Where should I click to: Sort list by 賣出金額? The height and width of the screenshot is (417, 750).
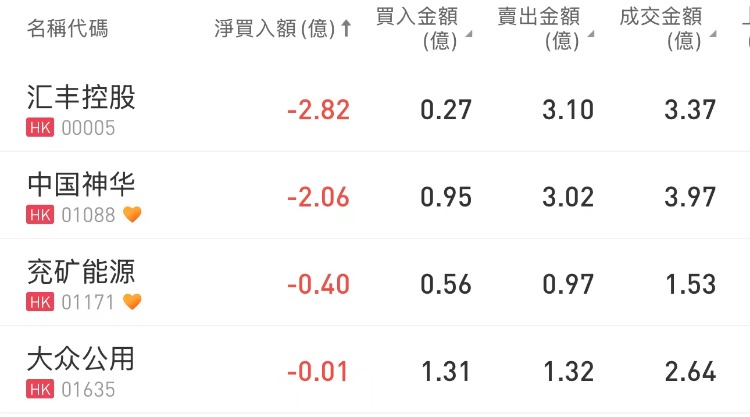point(546,28)
